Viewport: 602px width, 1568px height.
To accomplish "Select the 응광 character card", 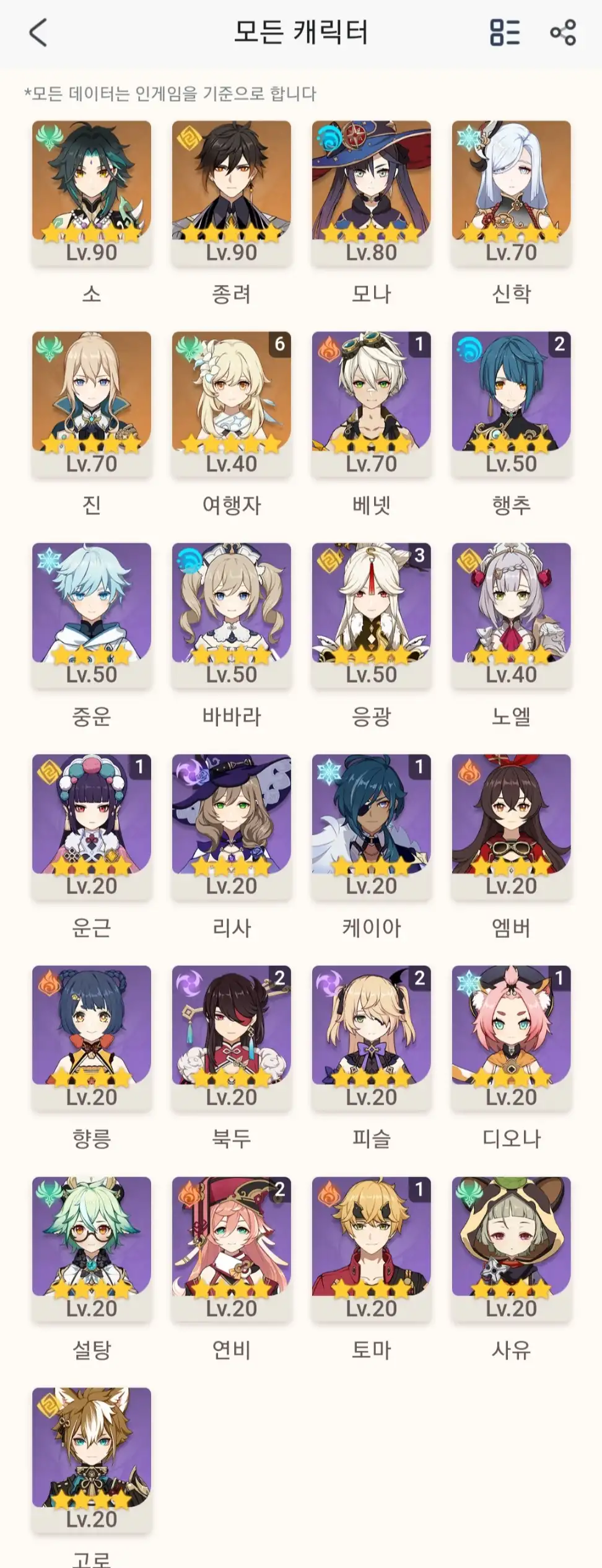I will [x=372, y=615].
